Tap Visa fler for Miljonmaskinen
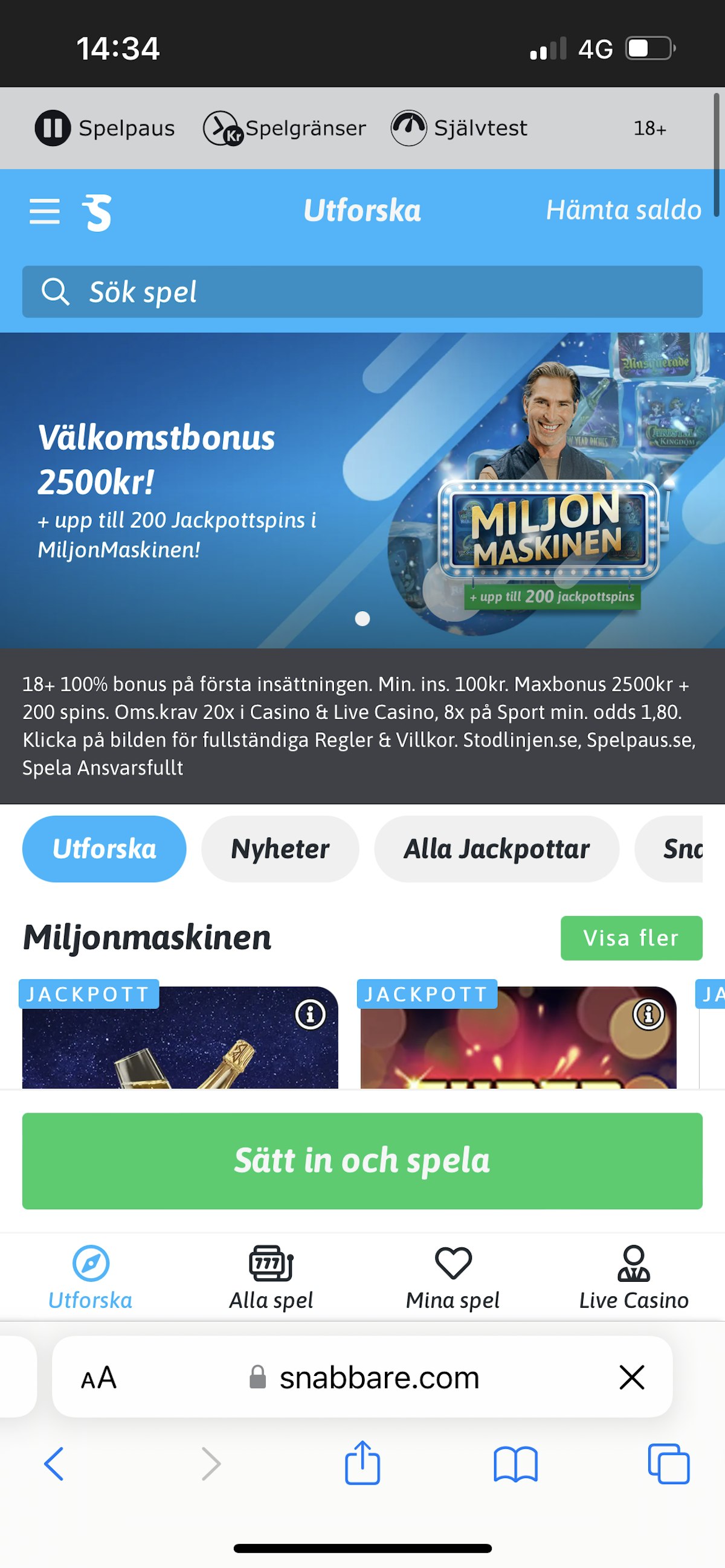The width and height of the screenshot is (725, 1568). pyautogui.click(x=631, y=938)
